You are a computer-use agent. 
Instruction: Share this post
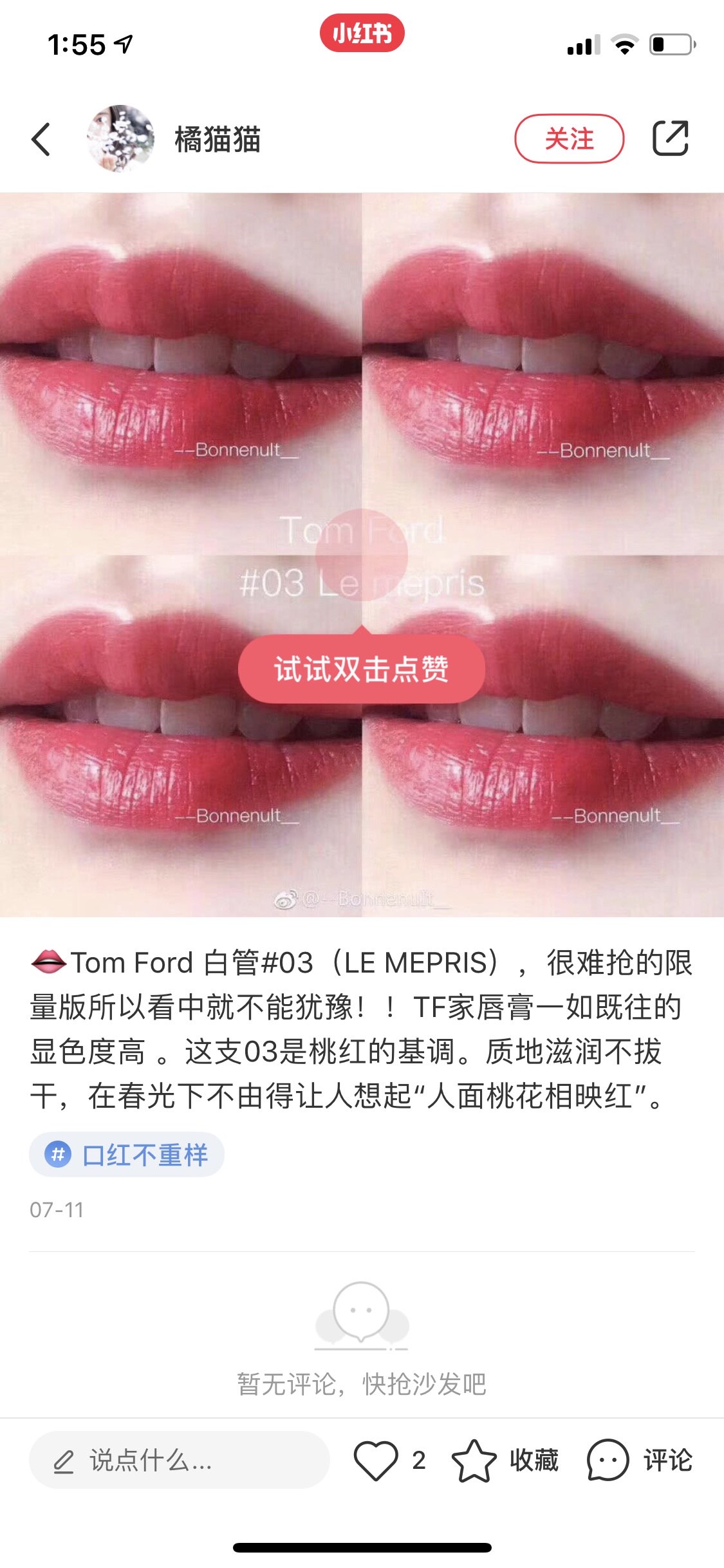(x=671, y=138)
